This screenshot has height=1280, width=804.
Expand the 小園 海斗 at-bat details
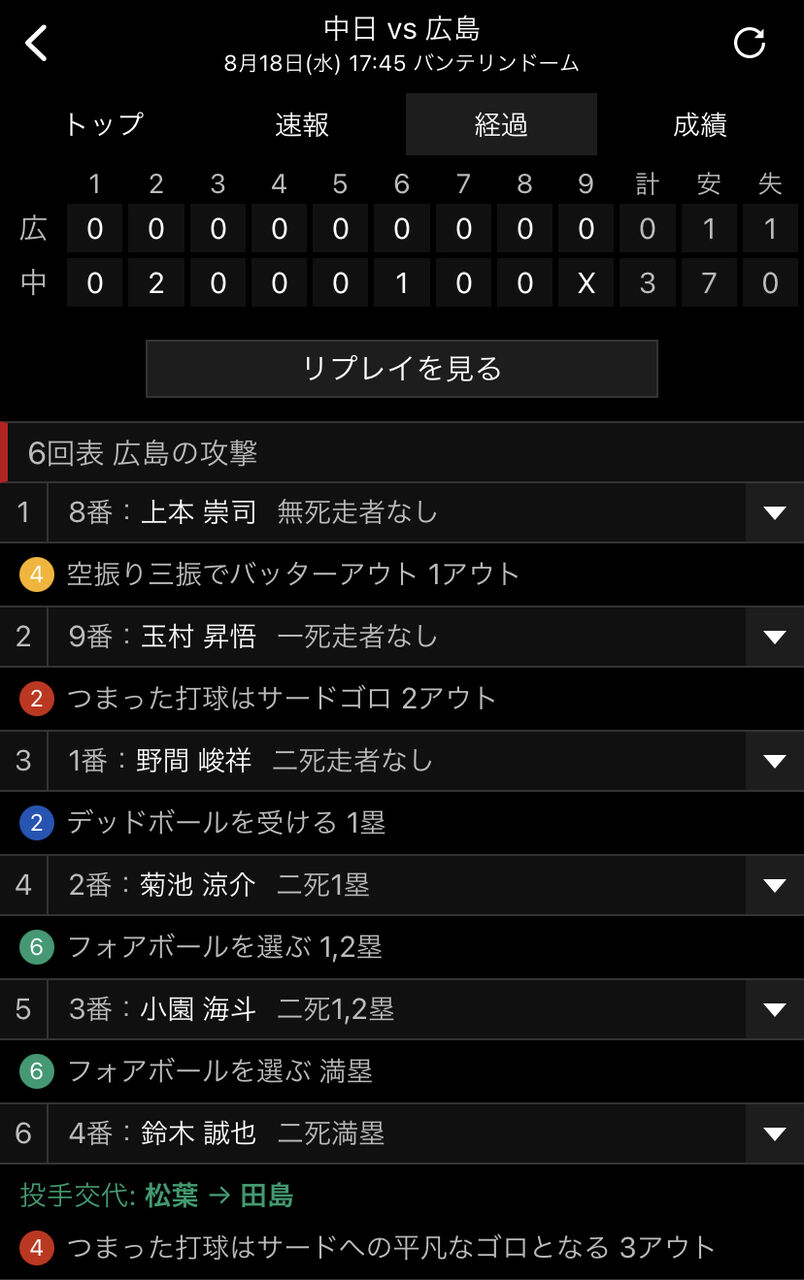774,1009
